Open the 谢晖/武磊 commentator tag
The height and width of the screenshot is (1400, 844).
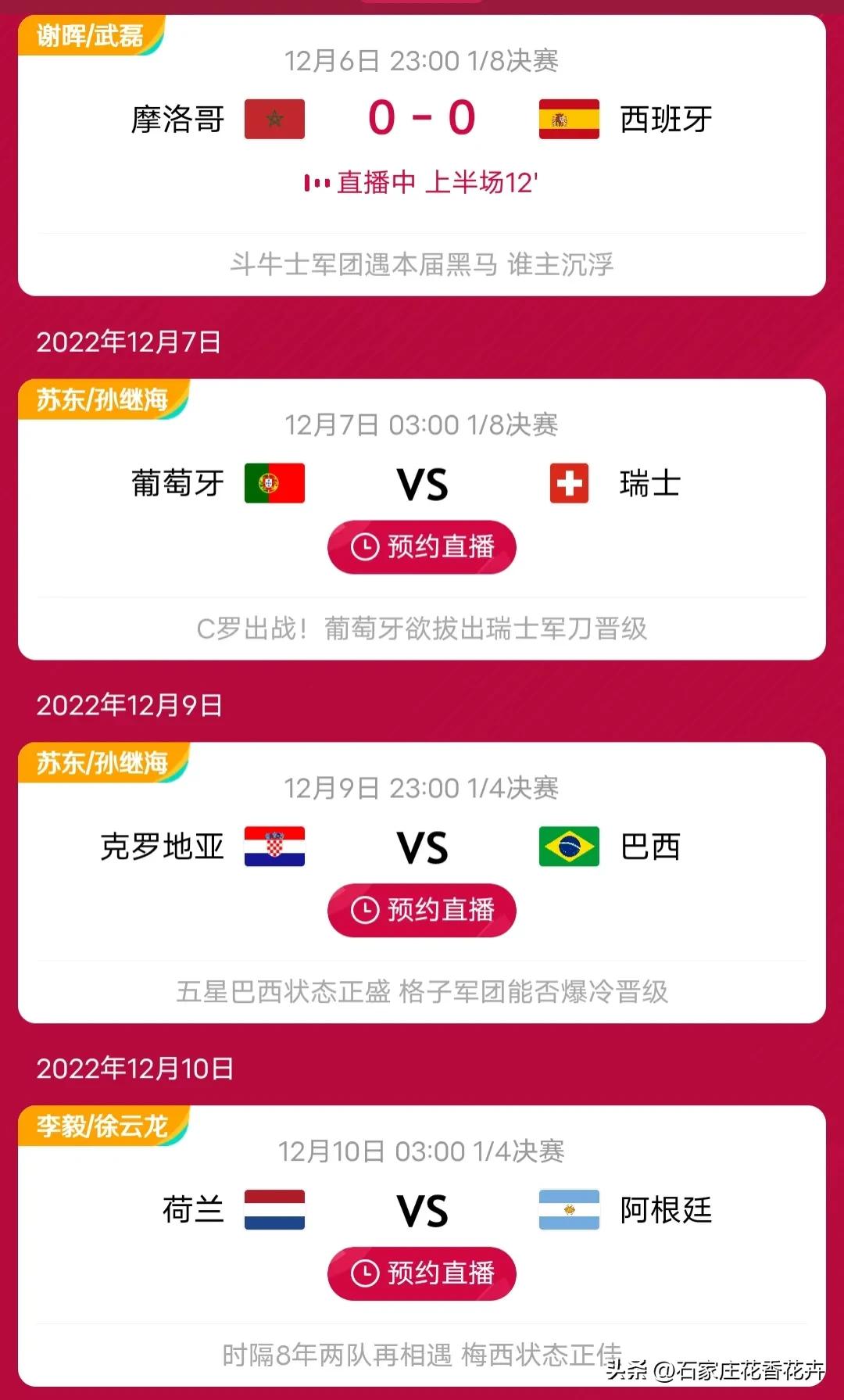point(90,34)
